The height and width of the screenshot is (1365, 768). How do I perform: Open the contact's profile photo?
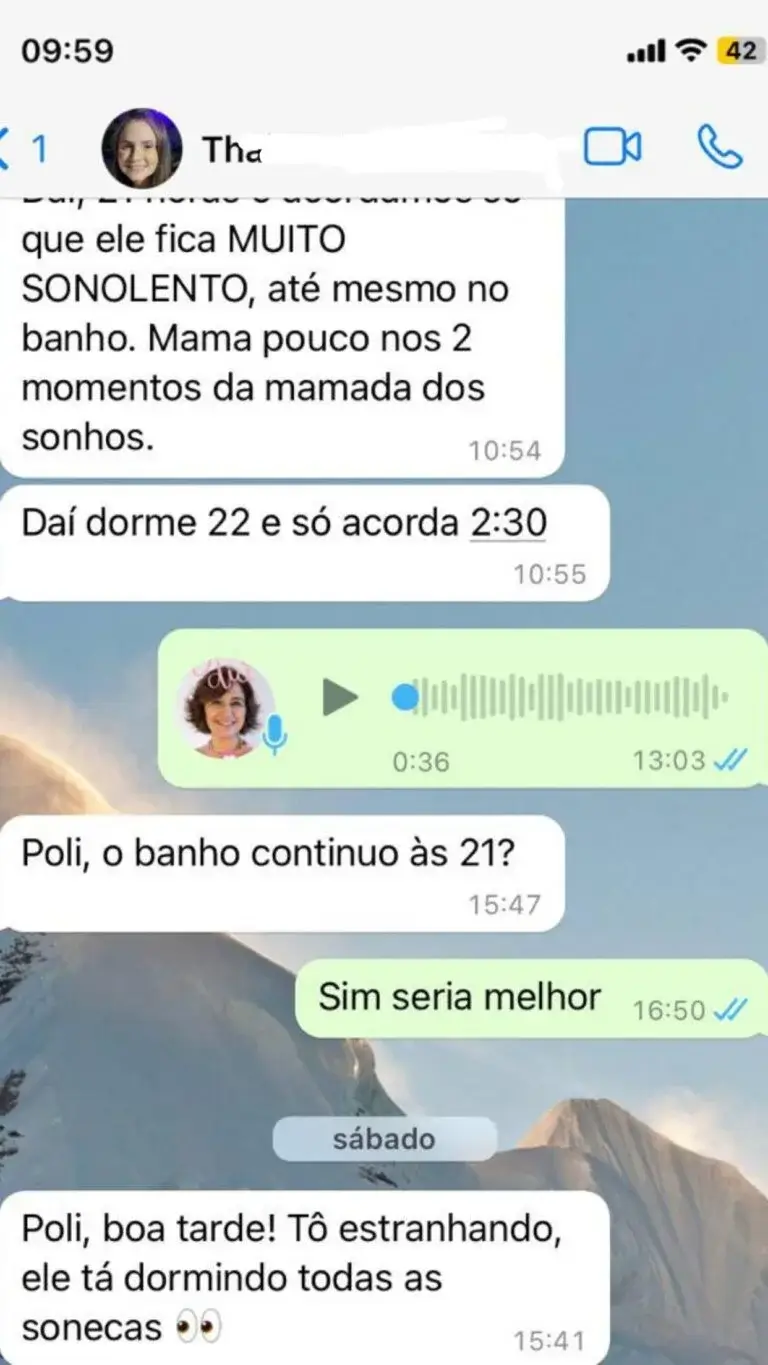click(x=142, y=149)
